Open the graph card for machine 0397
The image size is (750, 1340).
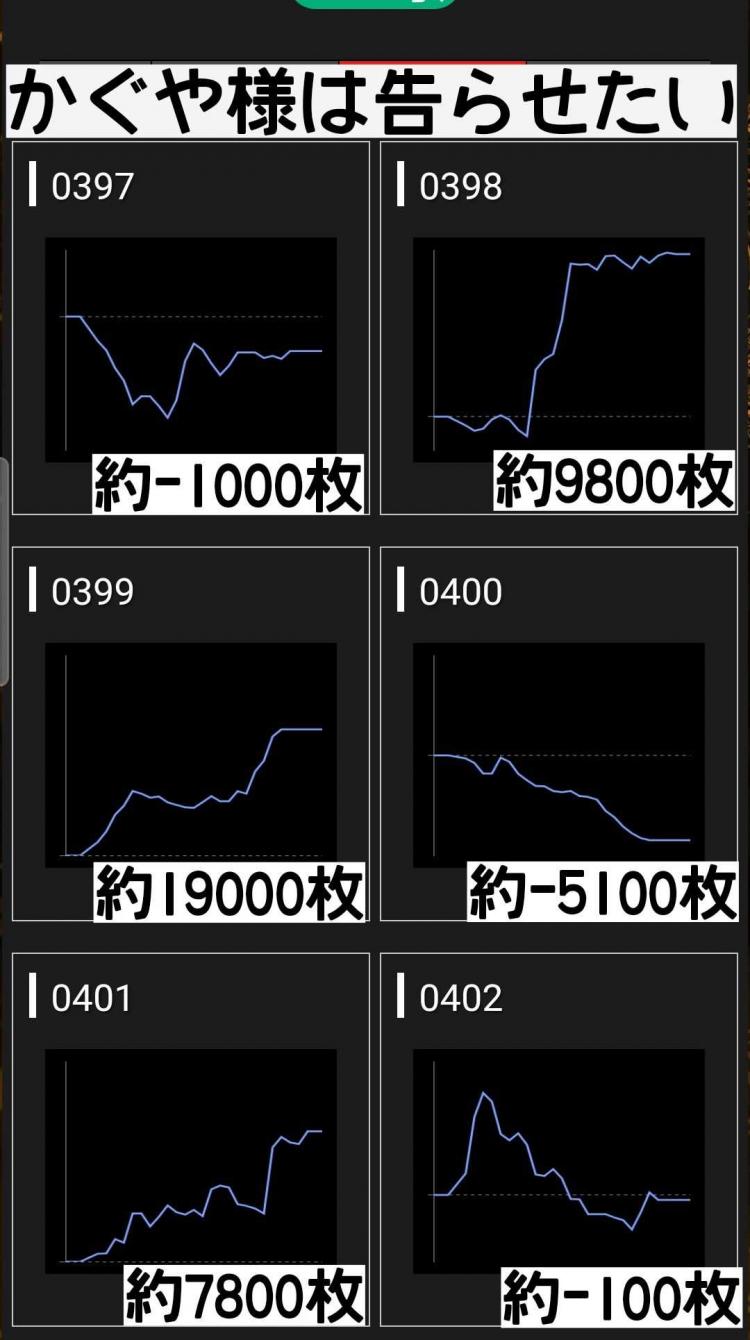tap(190, 328)
